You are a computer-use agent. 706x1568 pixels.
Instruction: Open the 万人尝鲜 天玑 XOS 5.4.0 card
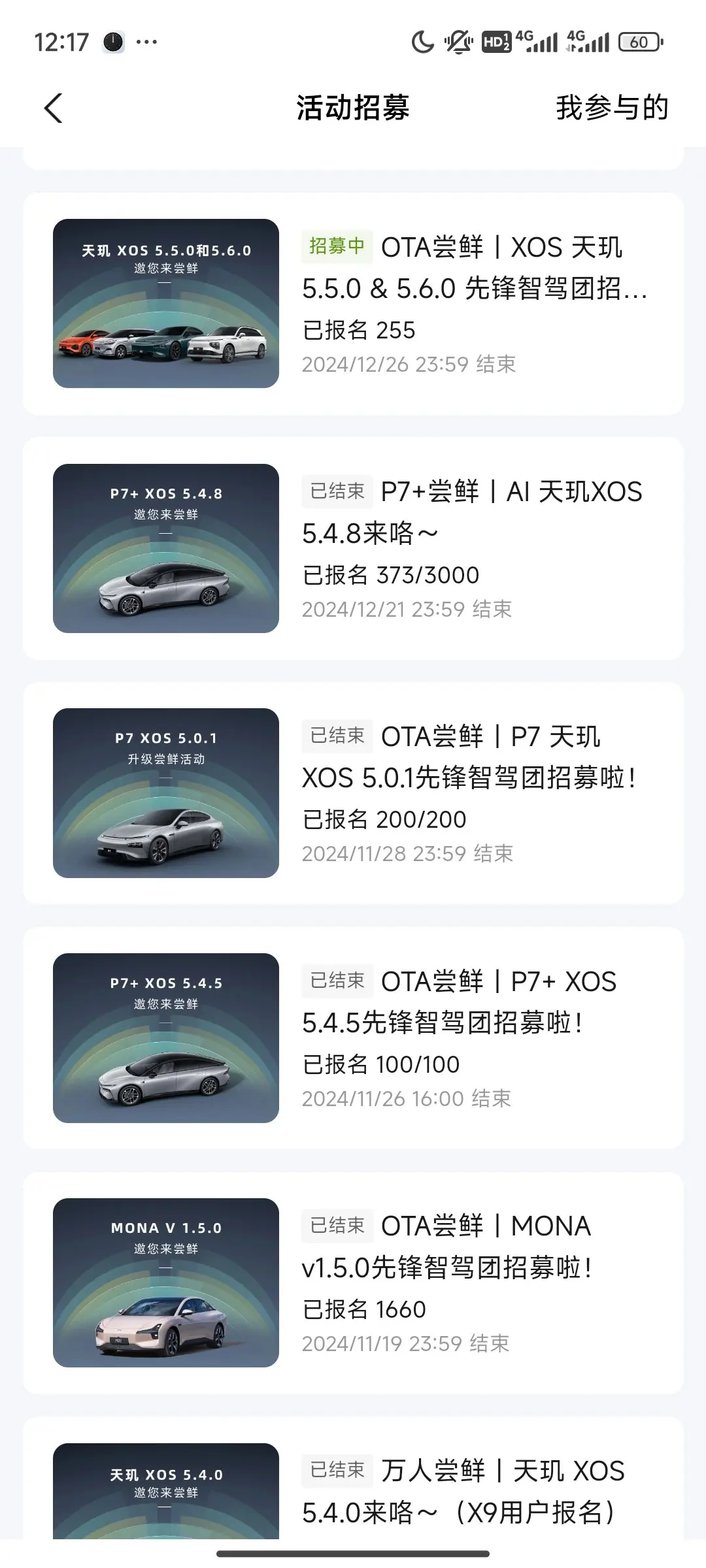(x=353, y=1478)
